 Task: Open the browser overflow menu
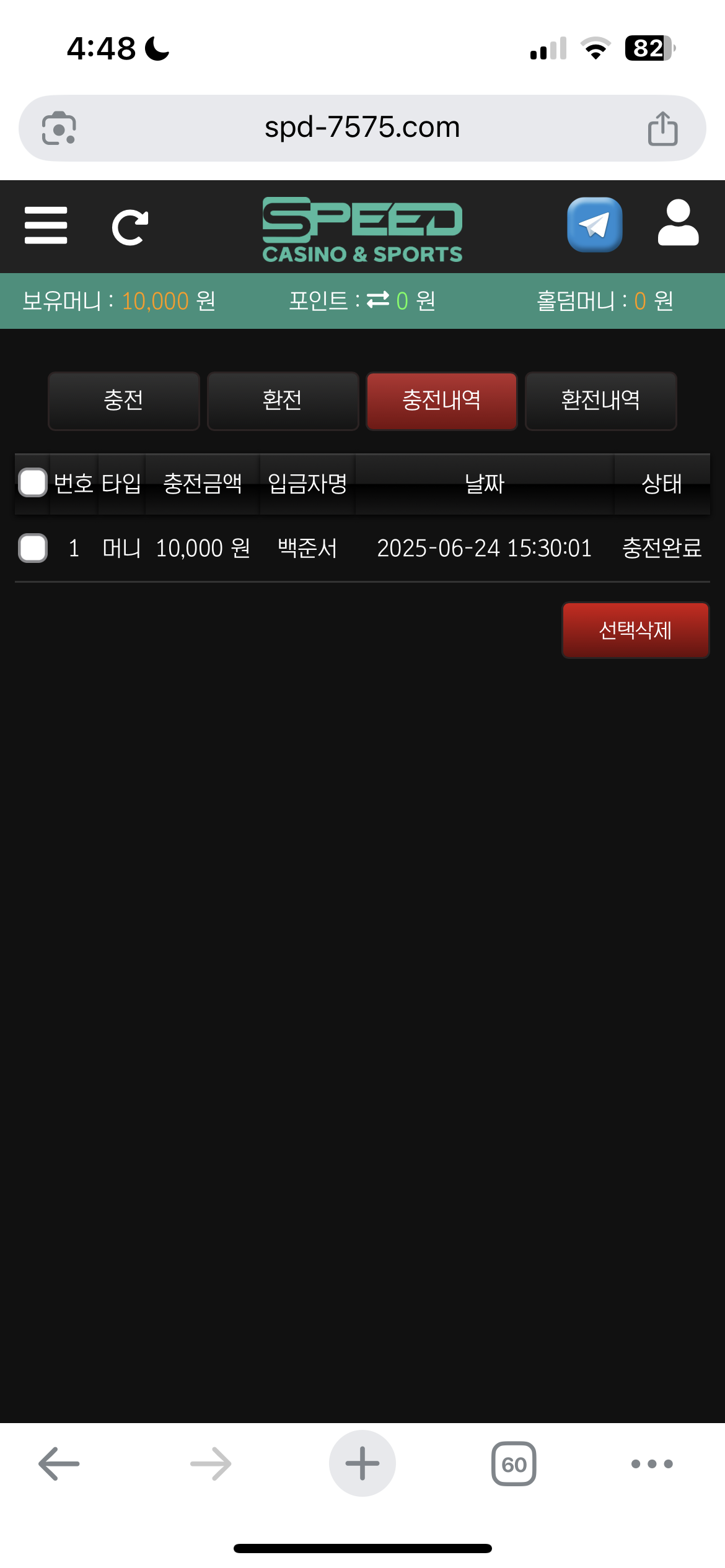651,1464
